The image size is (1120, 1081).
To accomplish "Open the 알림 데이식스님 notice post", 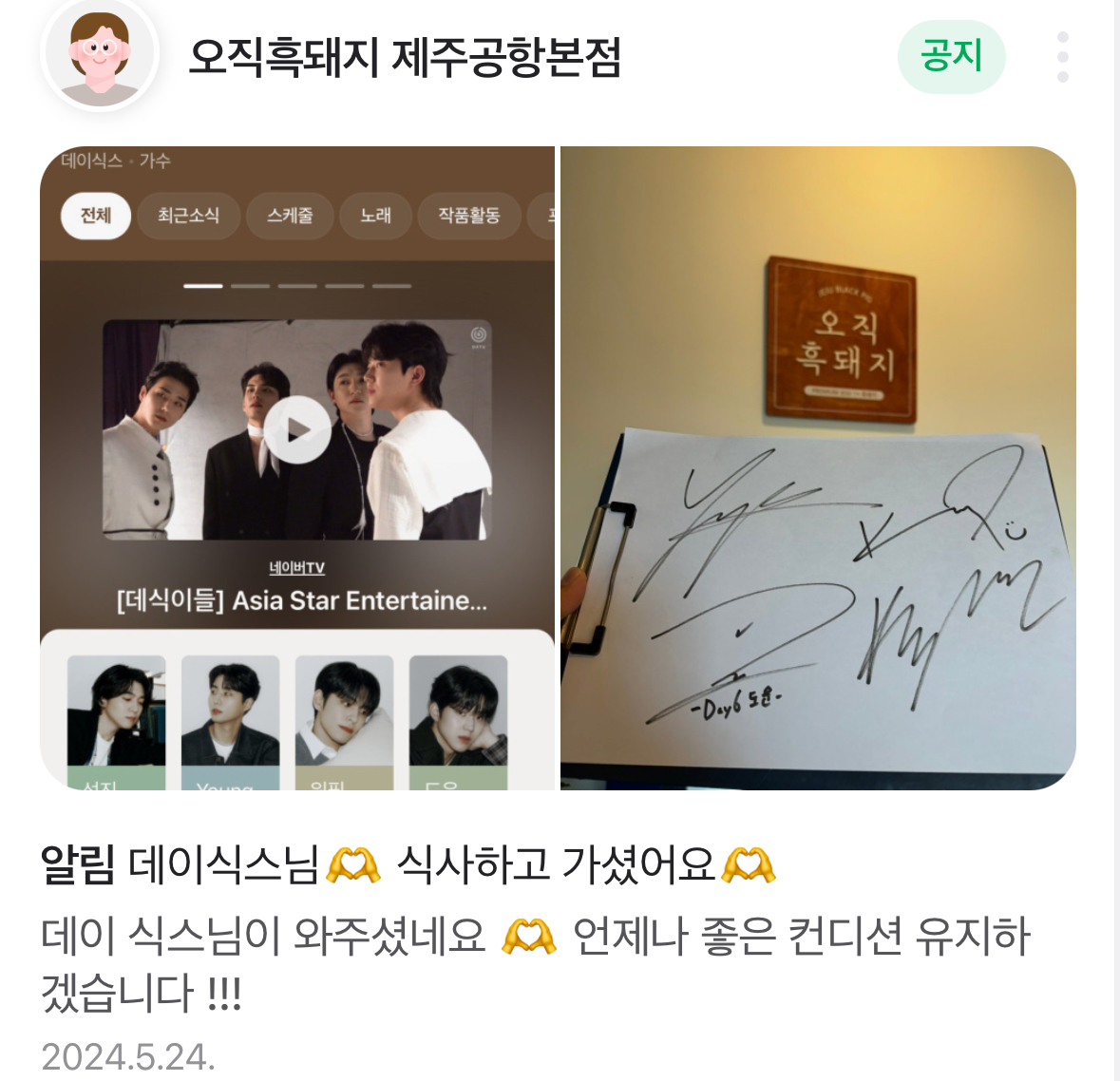I will (408, 864).
